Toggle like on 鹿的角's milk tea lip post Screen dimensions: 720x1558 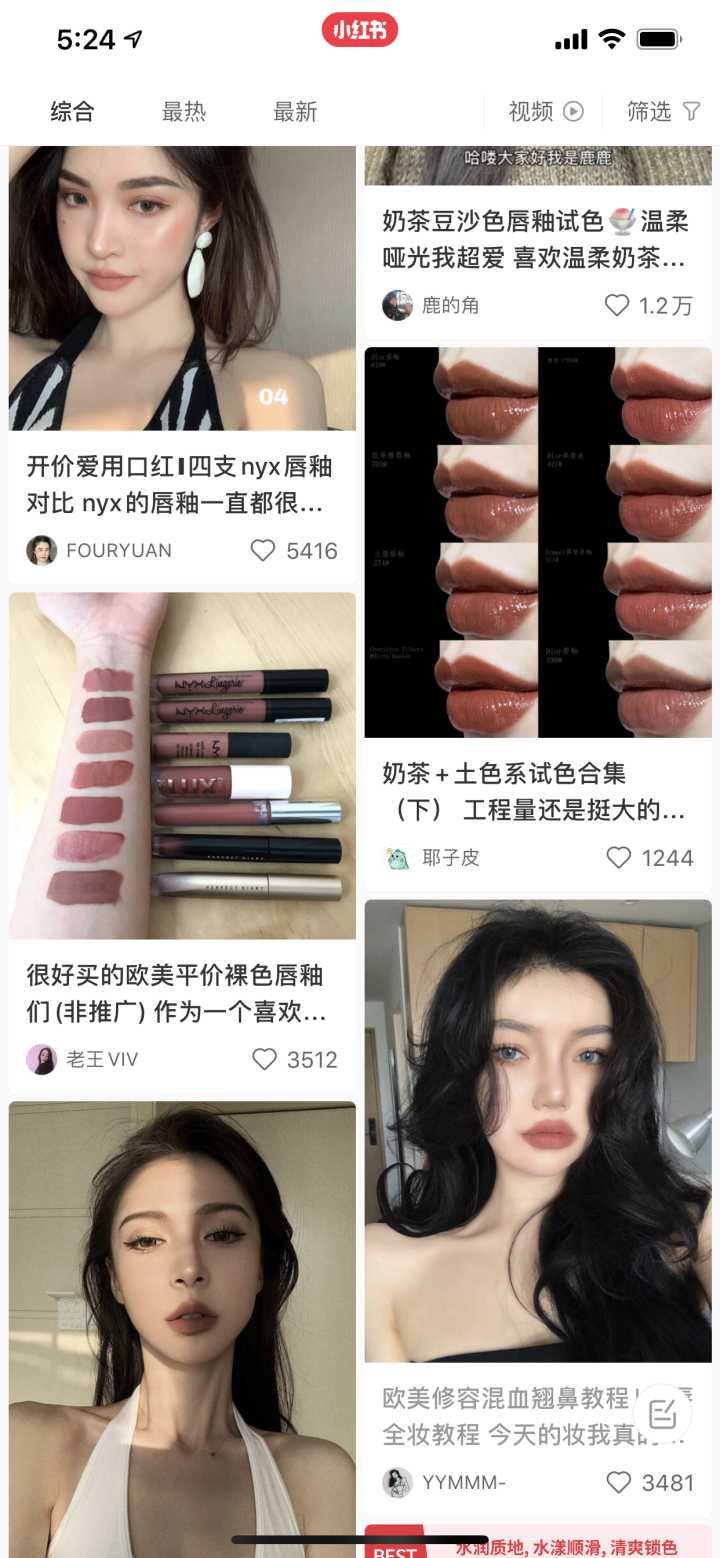616,306
